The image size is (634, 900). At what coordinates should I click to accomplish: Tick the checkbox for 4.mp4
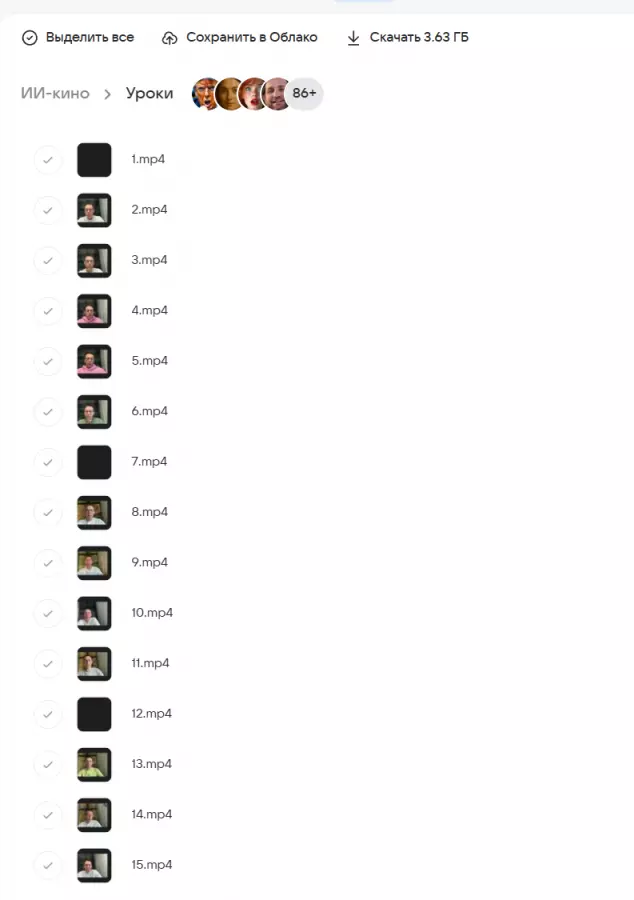pyautogui.click(x=48, y=311)
